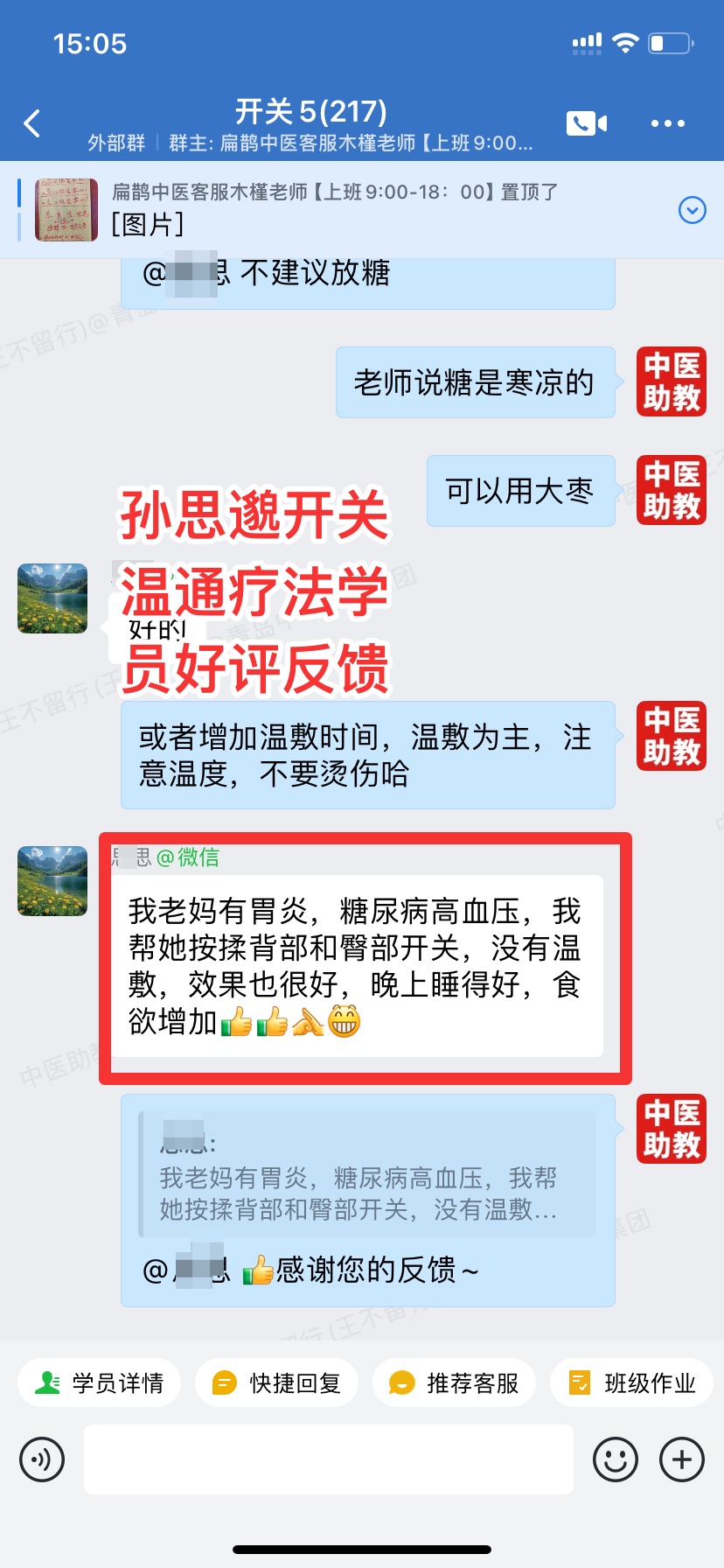Tap the 中医助教 avatar beside 可以用大枣
Image resolution: width=724 pixels, height=1568 pixels.
coord(671,490)
